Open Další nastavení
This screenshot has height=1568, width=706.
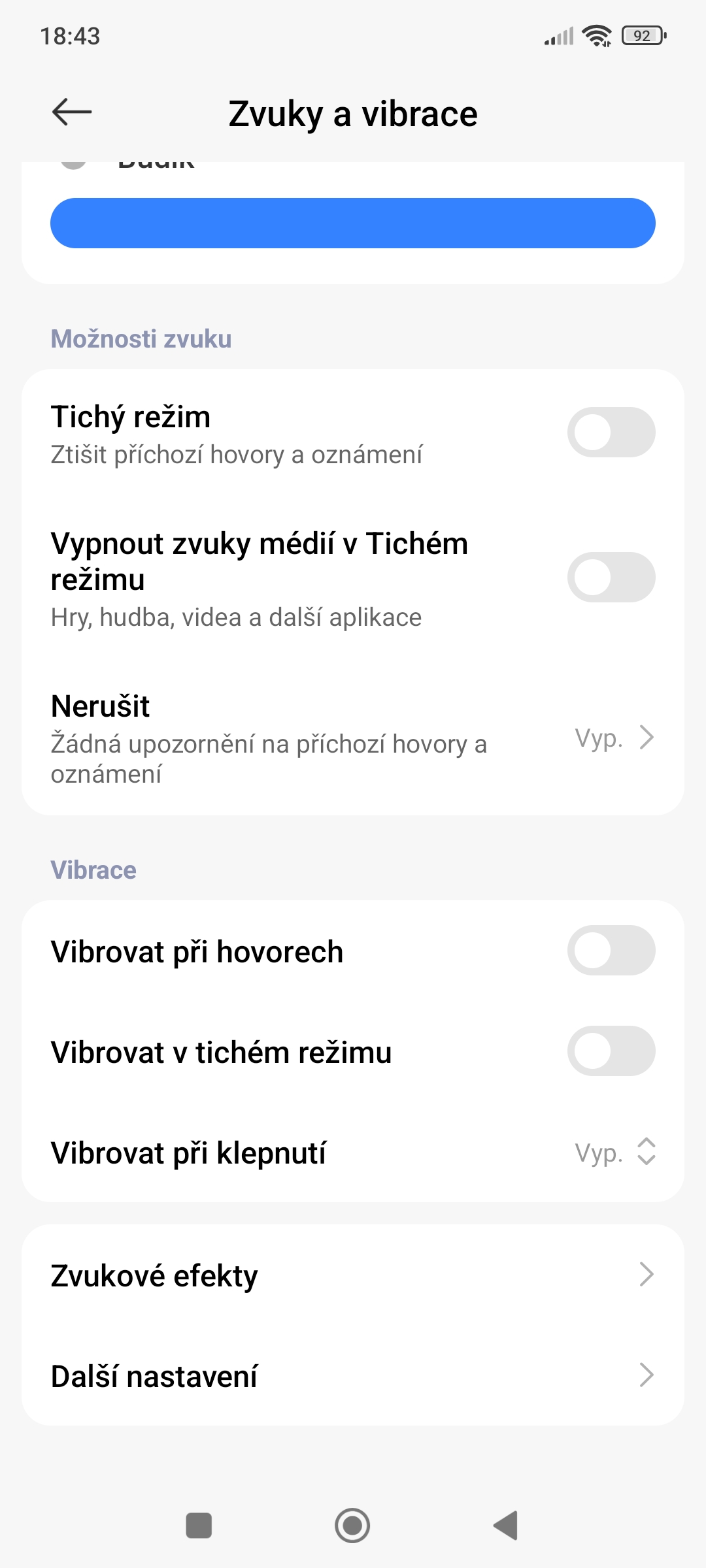[x=353, y=1376]
